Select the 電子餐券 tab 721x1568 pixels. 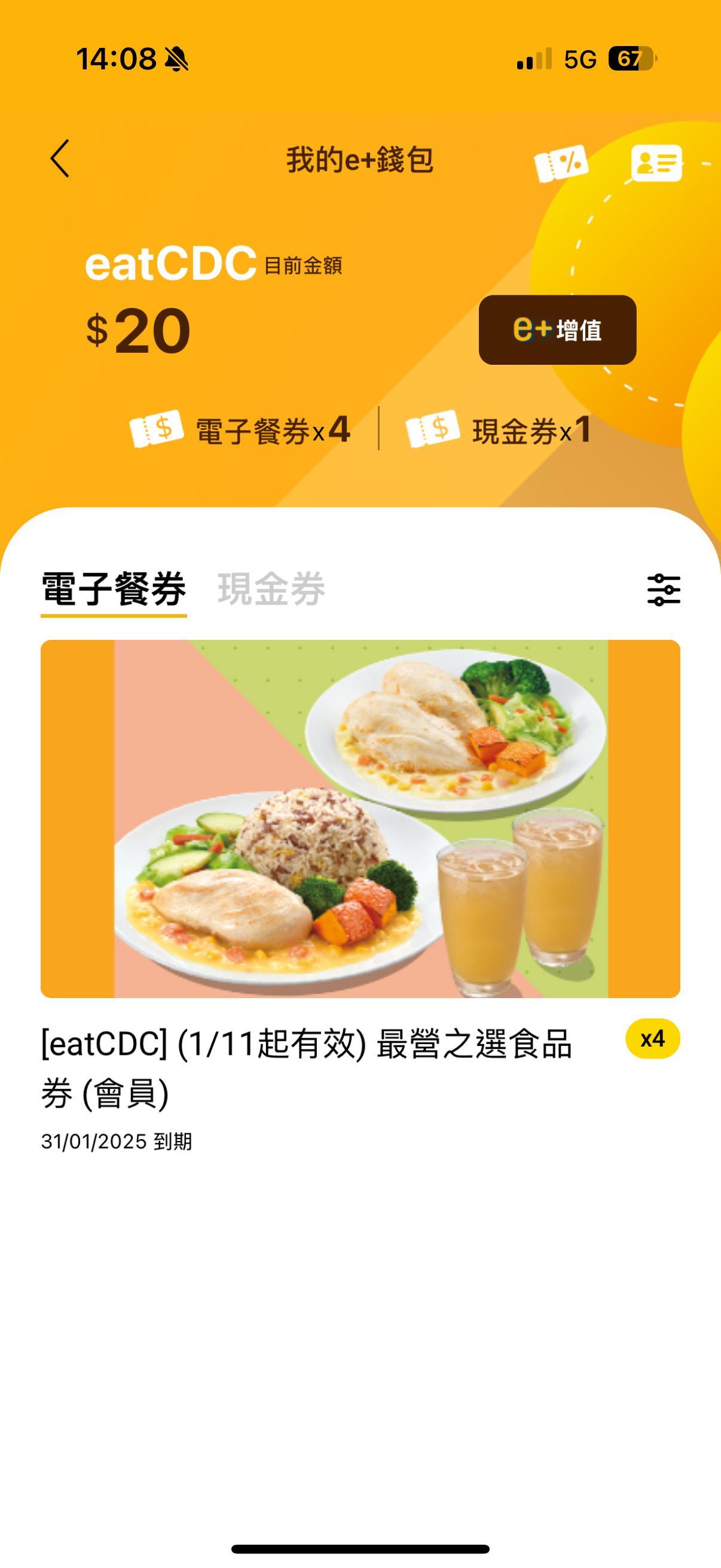coord(114,589)
